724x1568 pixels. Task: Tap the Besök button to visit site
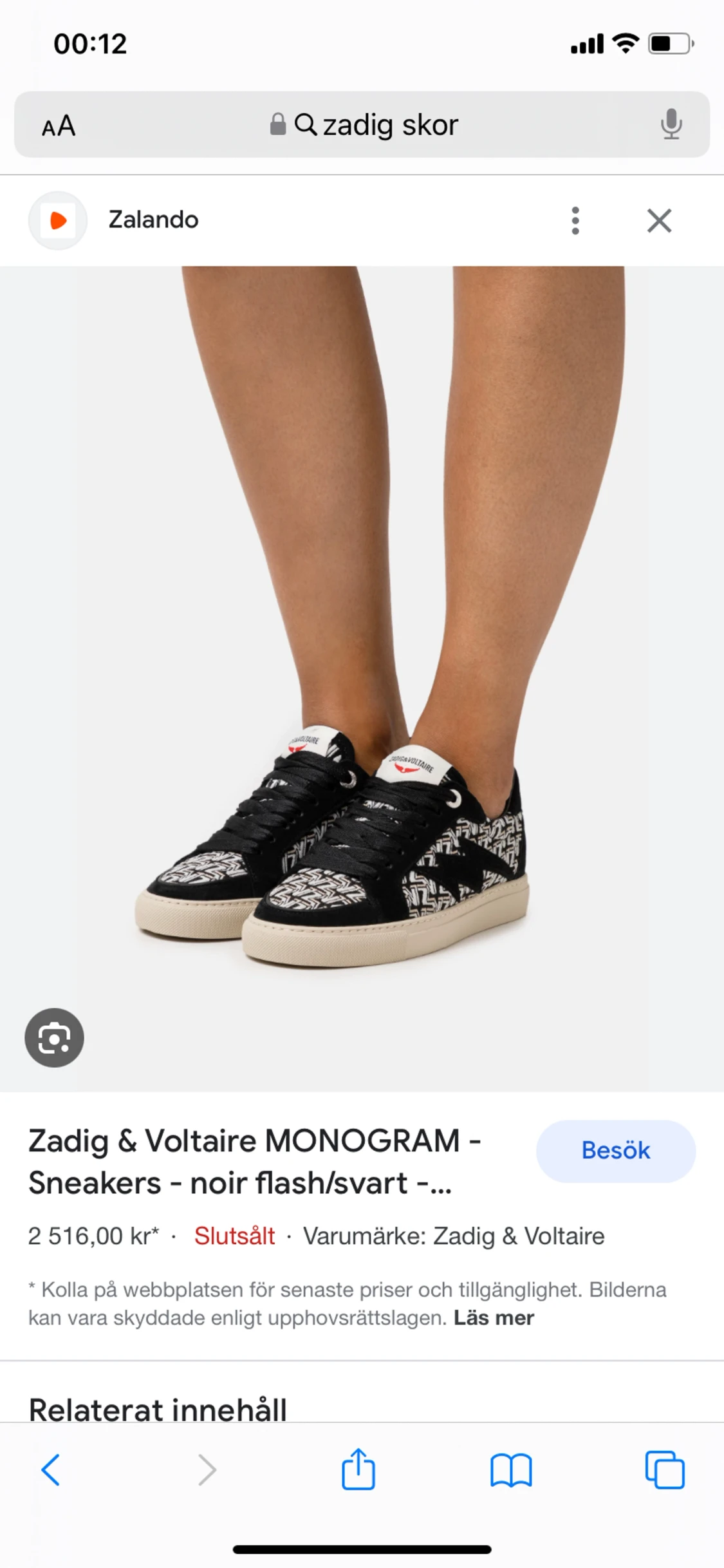pos(615,1151)
